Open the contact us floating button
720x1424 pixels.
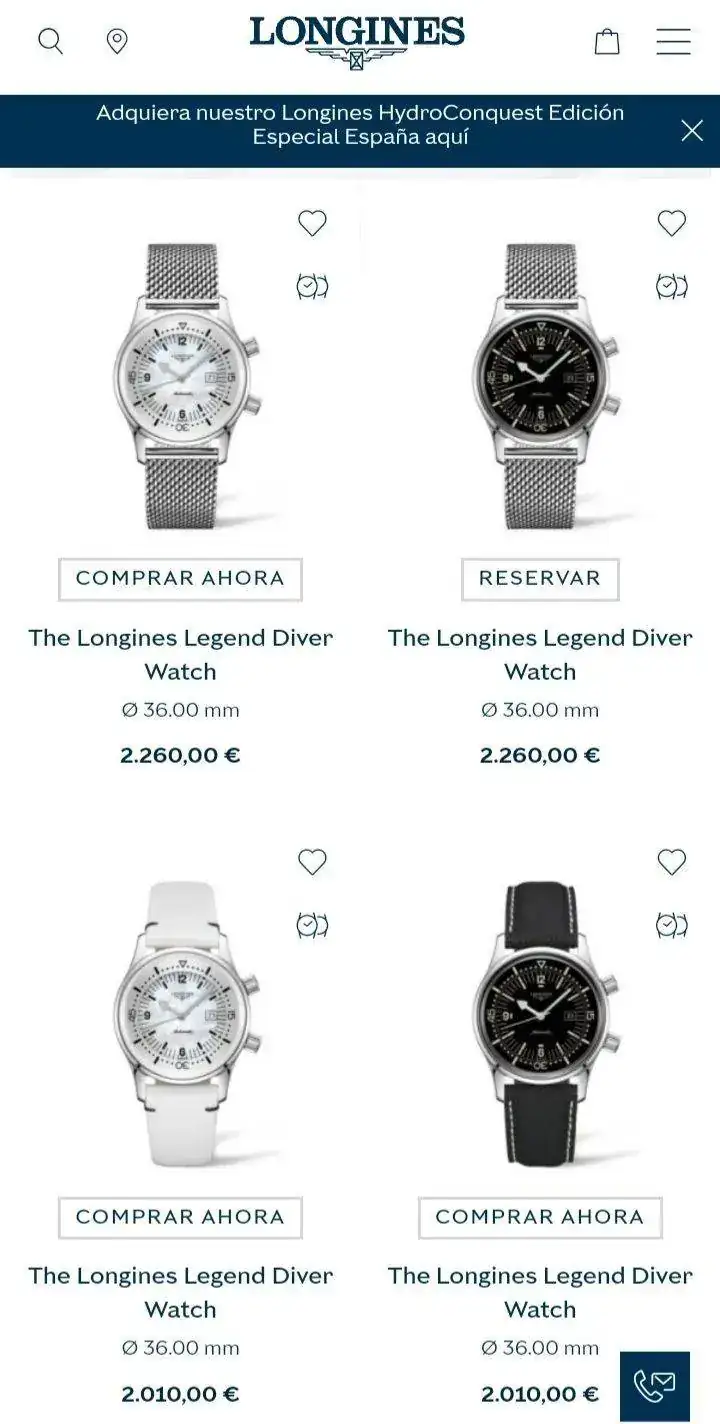pos(655,1386)
